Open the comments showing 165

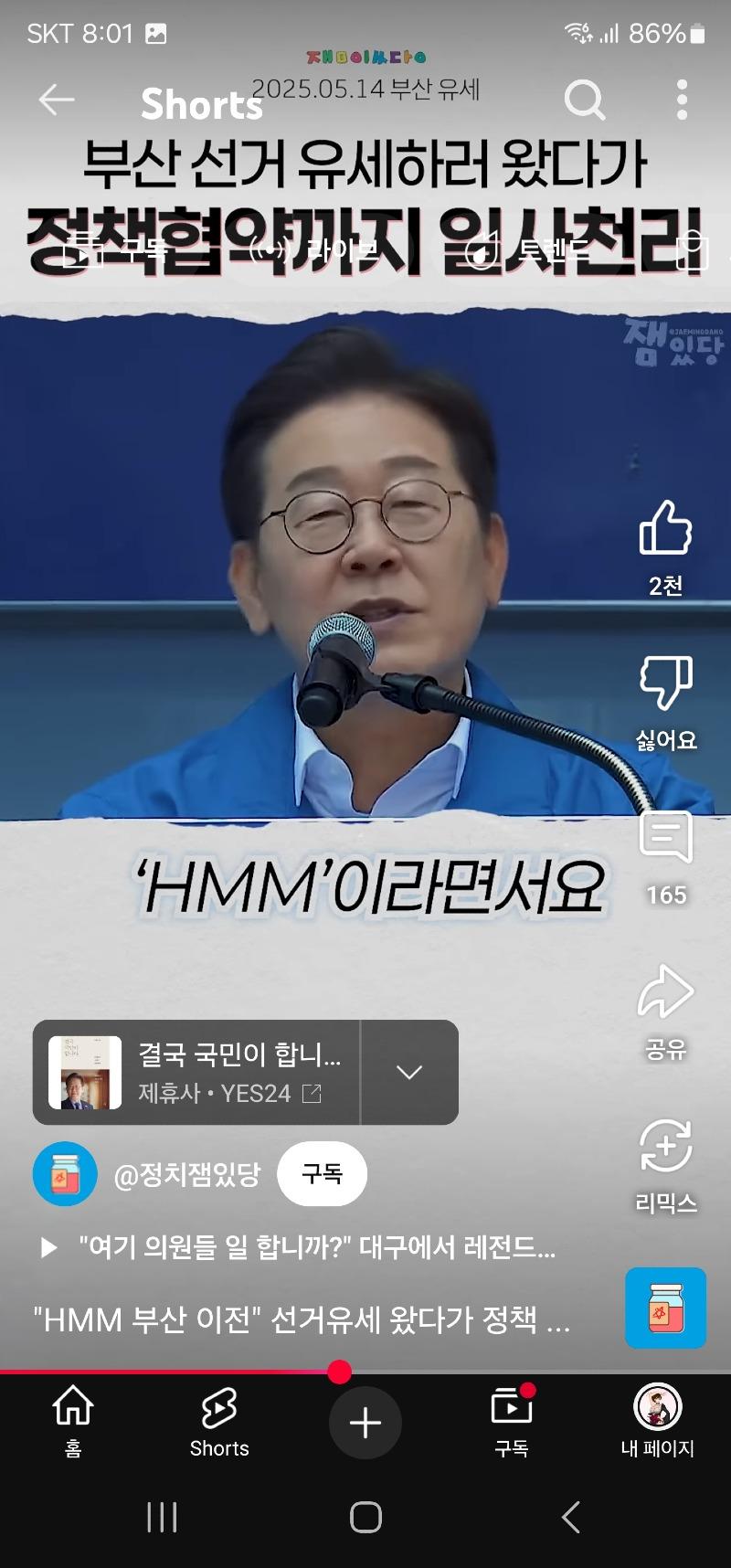[x=667, y=838]
